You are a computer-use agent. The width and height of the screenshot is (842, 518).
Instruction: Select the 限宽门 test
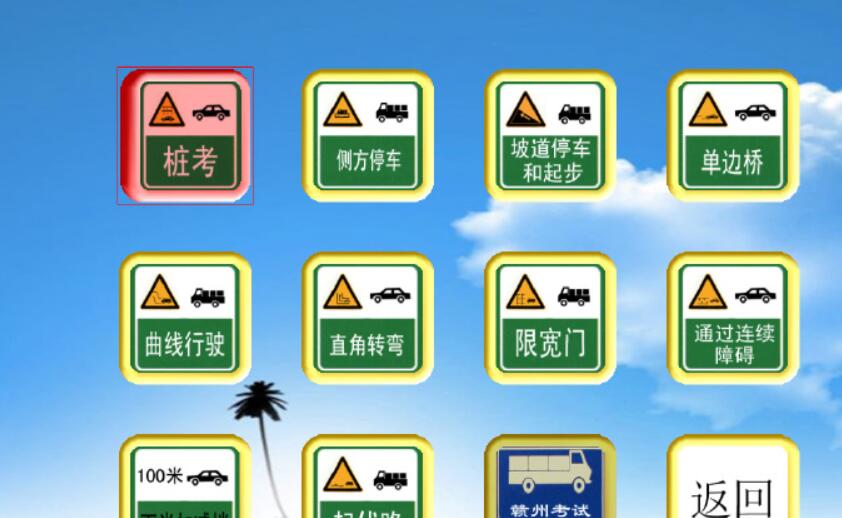551,318
